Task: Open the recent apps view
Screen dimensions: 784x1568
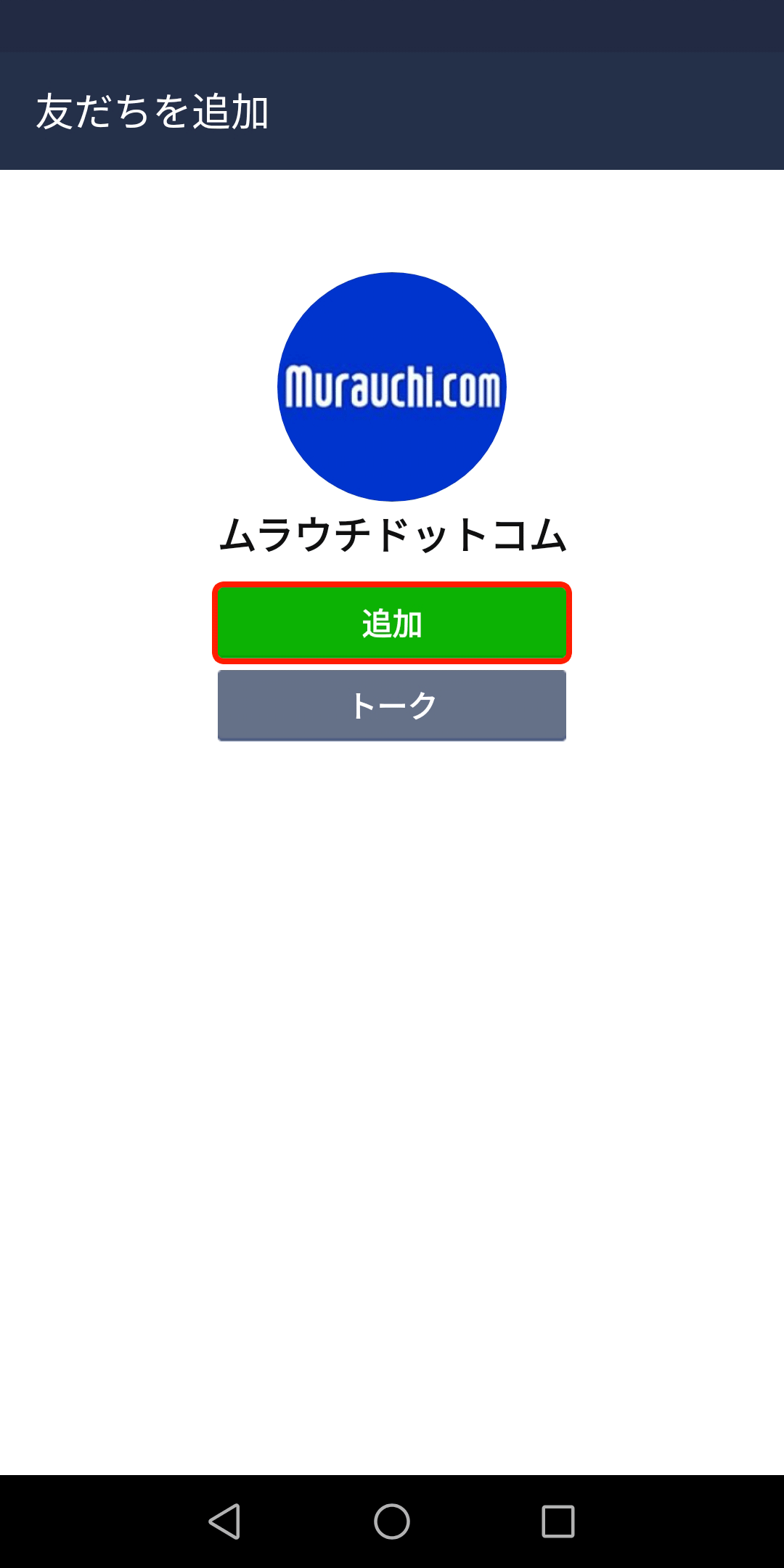Action: (x=558, y=1521)
